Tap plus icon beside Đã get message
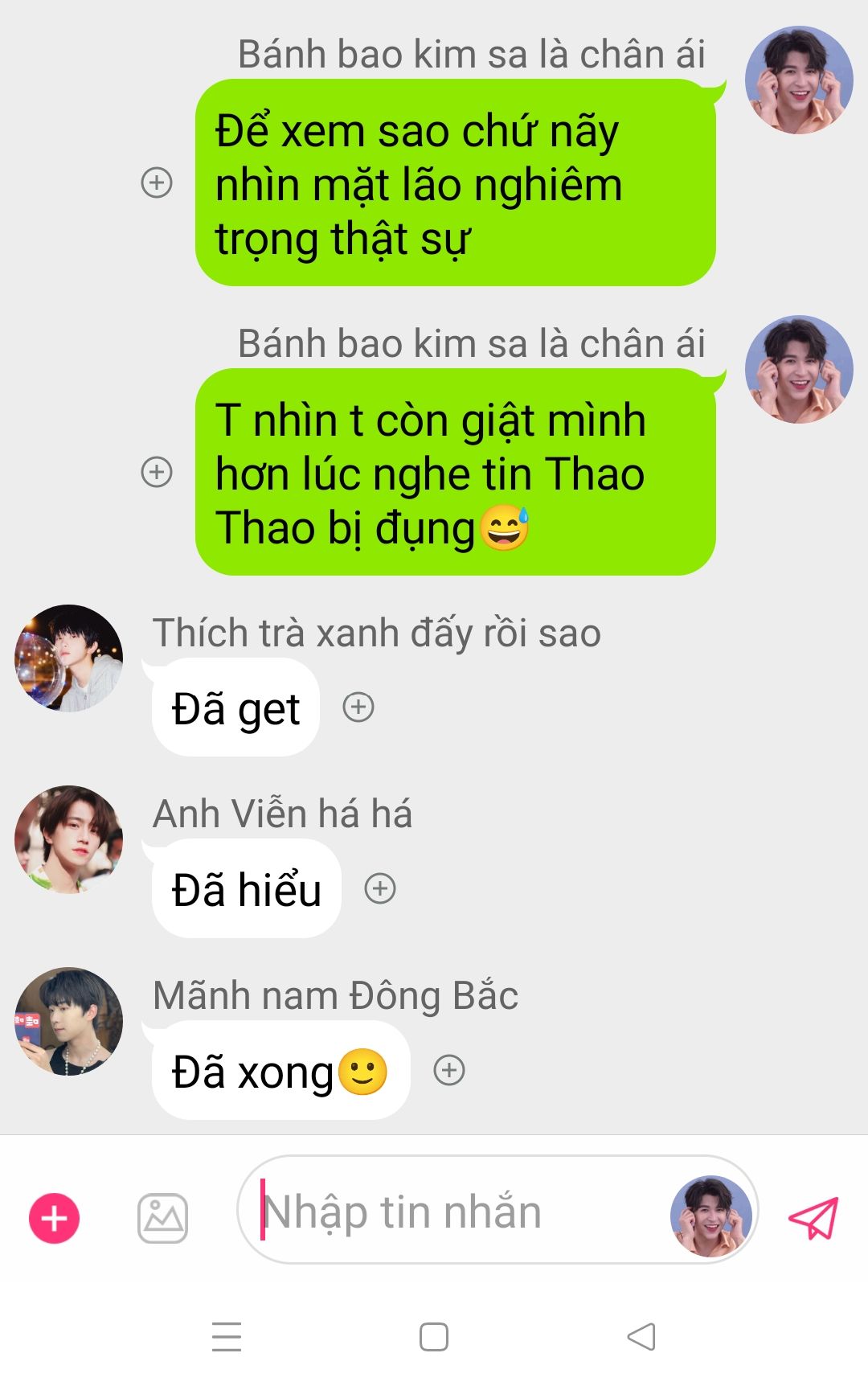Image resolution: width=868 pixels, height=1390 pixels. [358, 707]
